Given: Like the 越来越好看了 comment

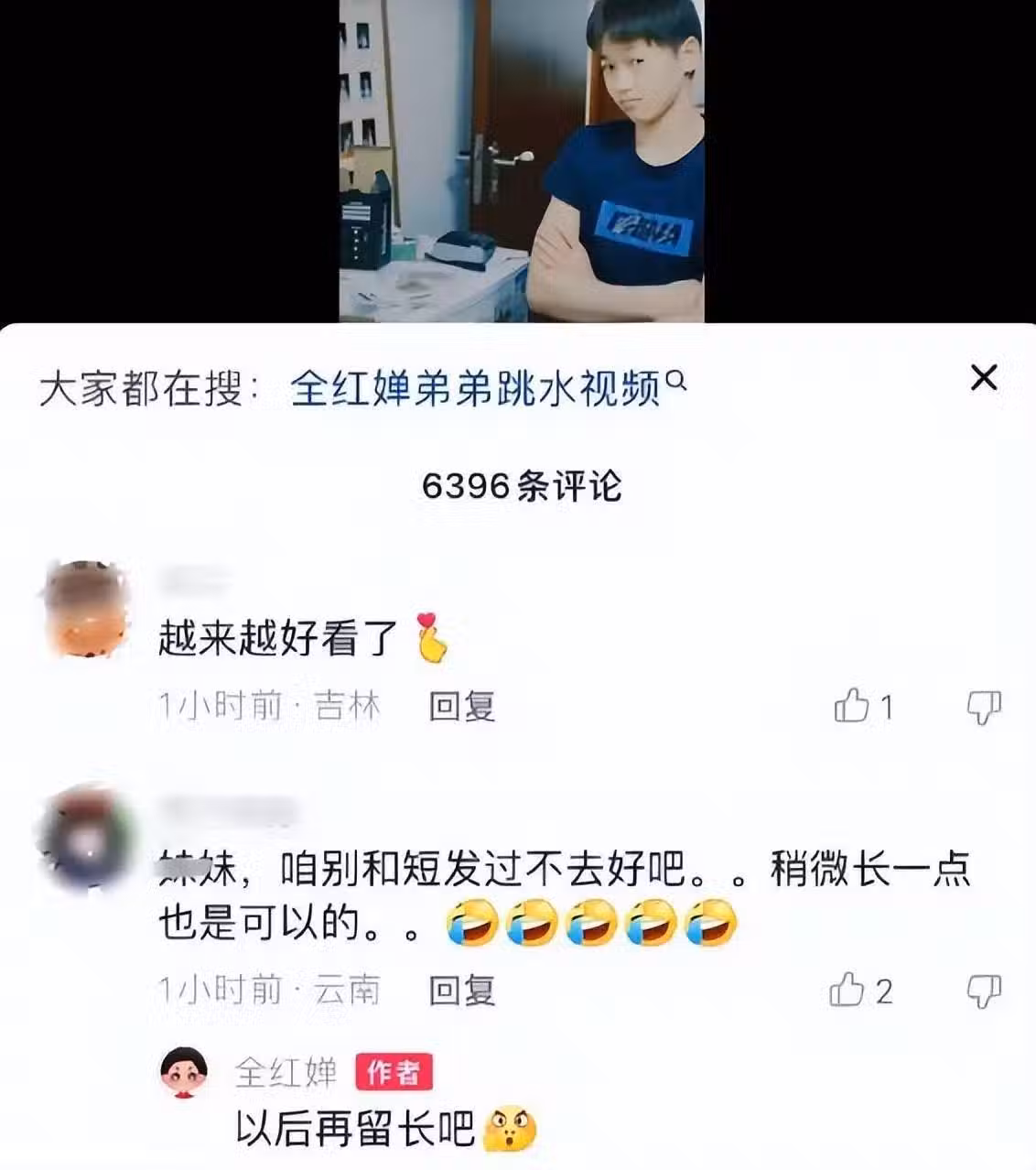Looking at the screenshot, I should 852,706.
